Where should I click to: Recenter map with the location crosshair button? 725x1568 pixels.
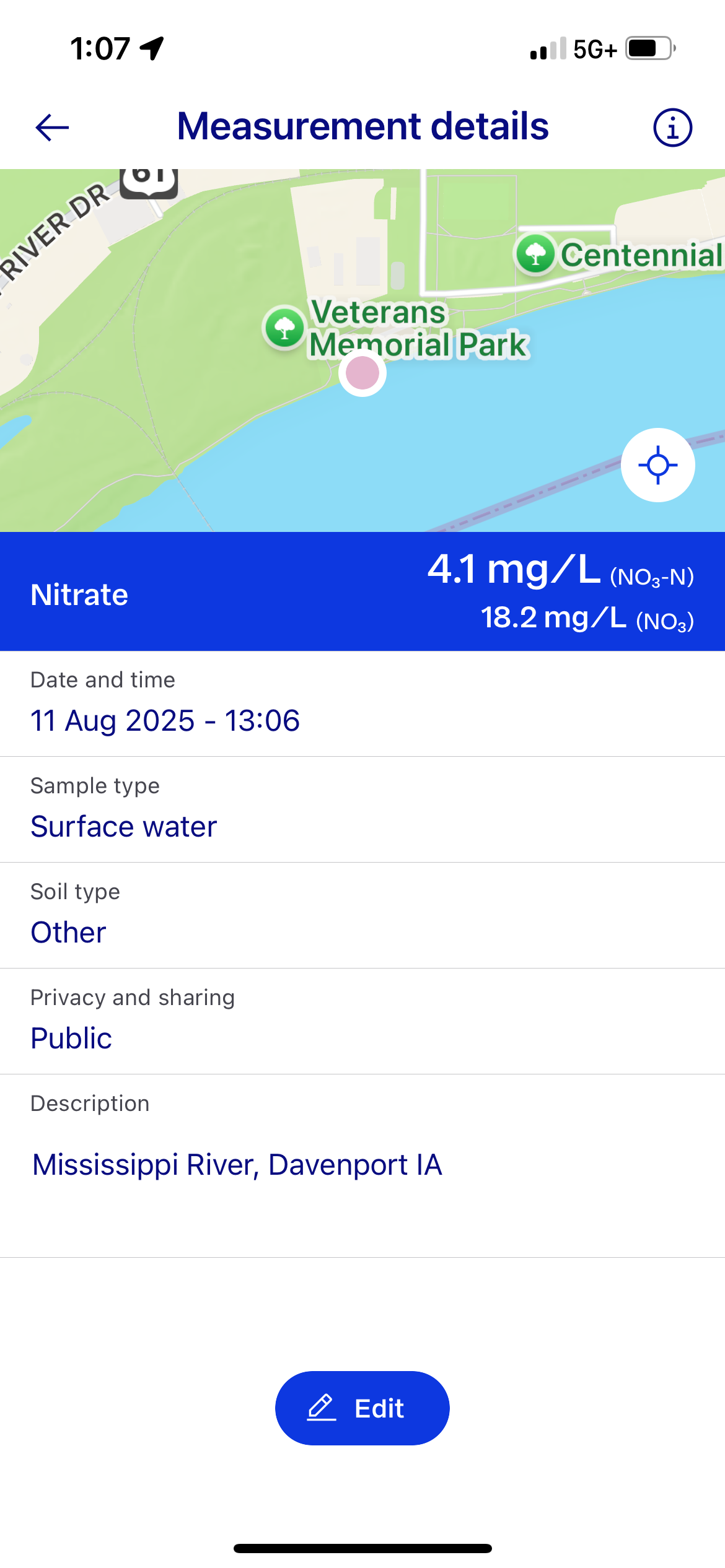tap(657, 465)
